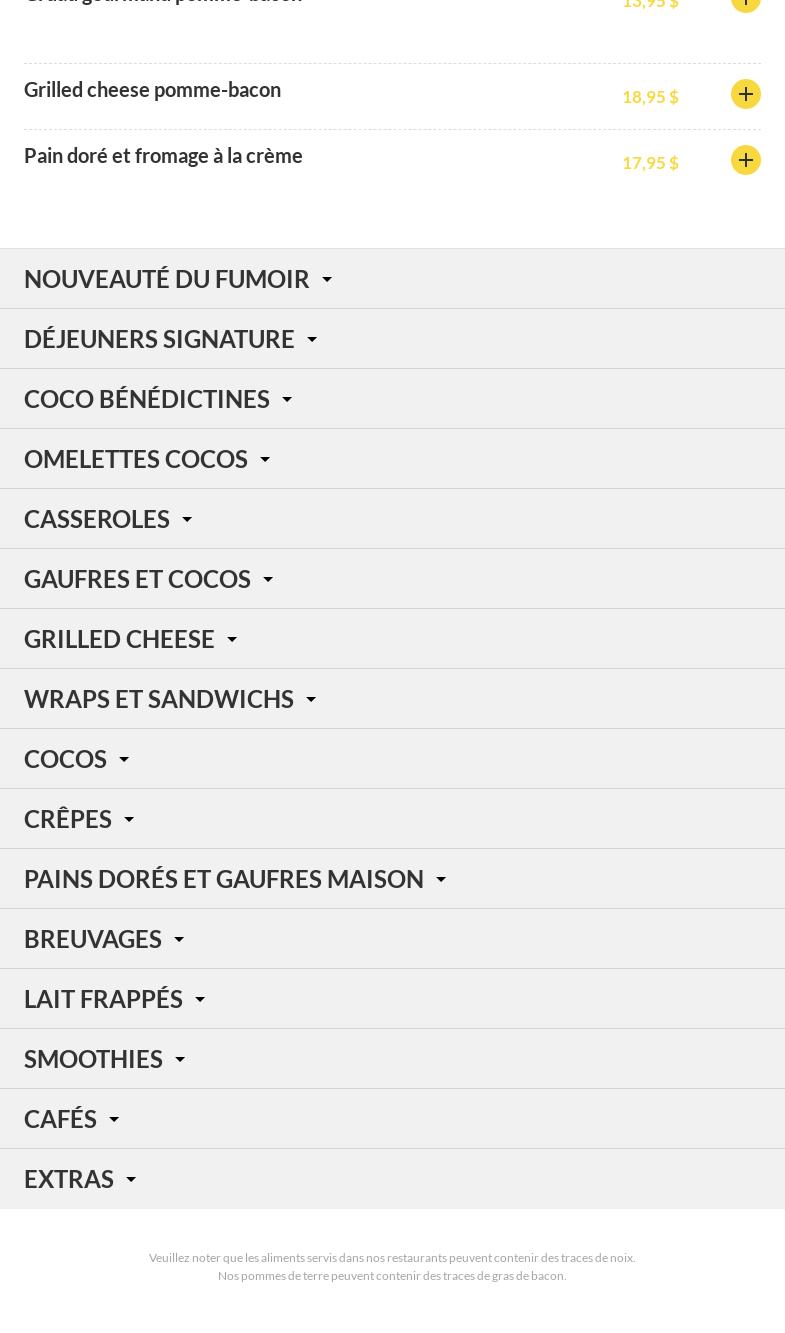Open the Grilled Cheese category
The width and height of the screenshot is (785, 1333).
point(130,639)
